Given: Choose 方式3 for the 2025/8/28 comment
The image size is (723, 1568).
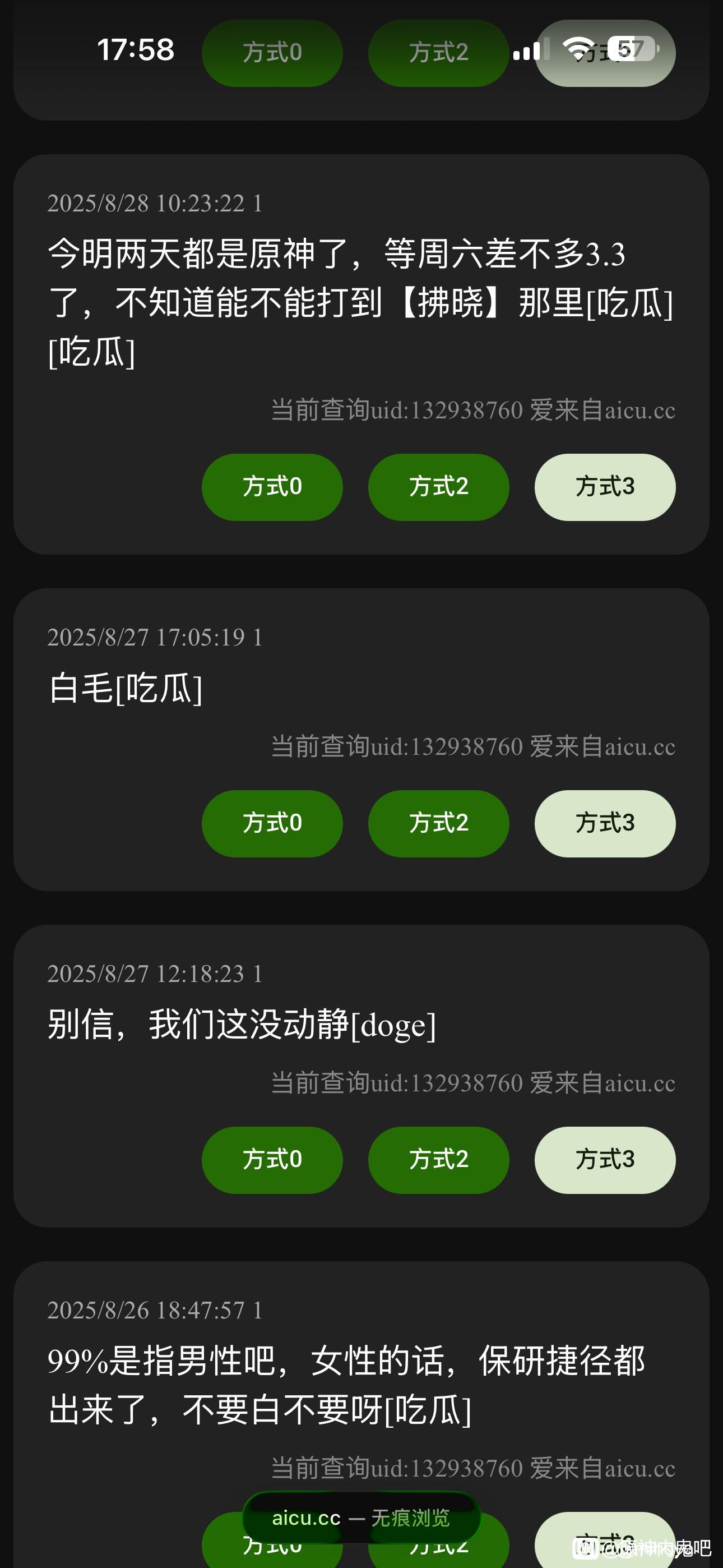Looking at the screenshot, I should pos(605,487).
